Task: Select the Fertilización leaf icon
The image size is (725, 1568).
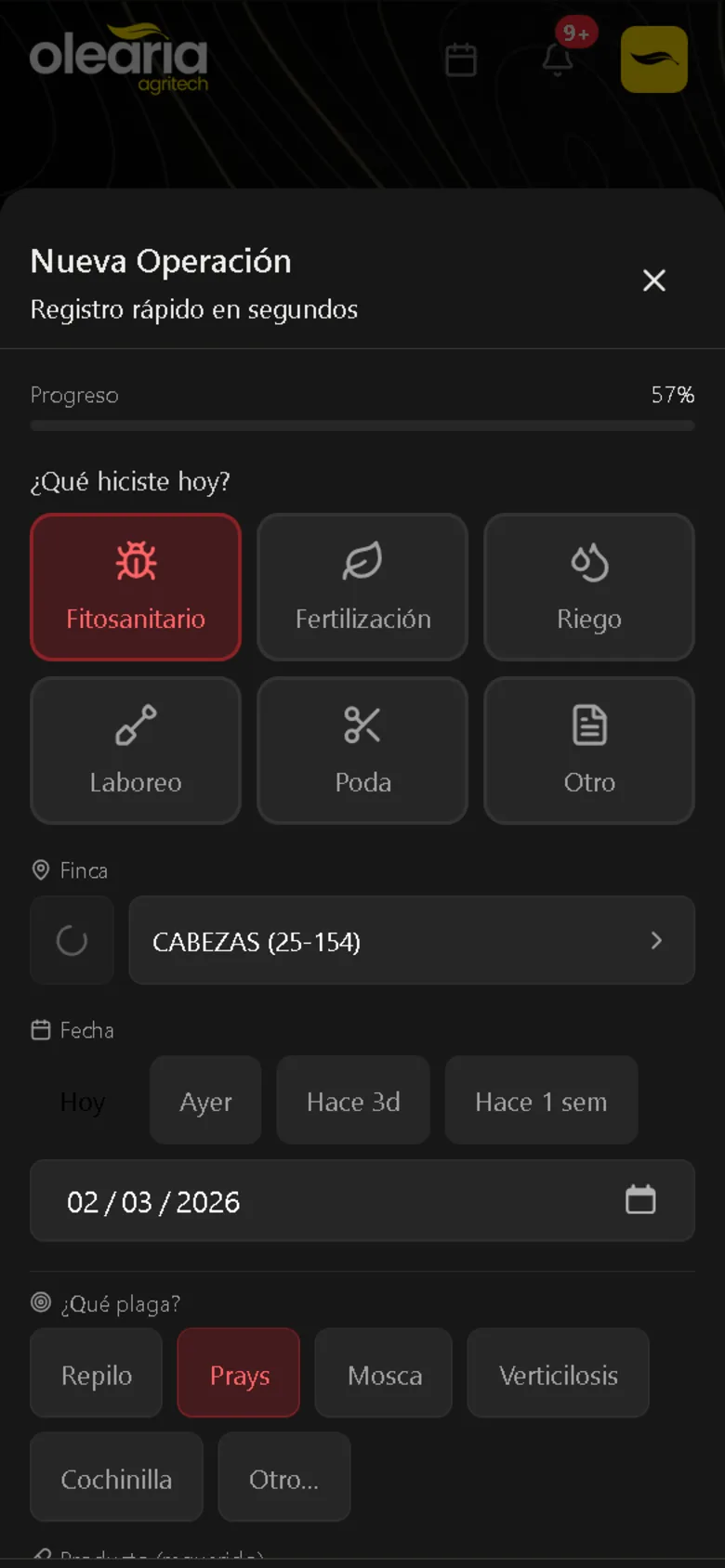Action: click(362, 560)
